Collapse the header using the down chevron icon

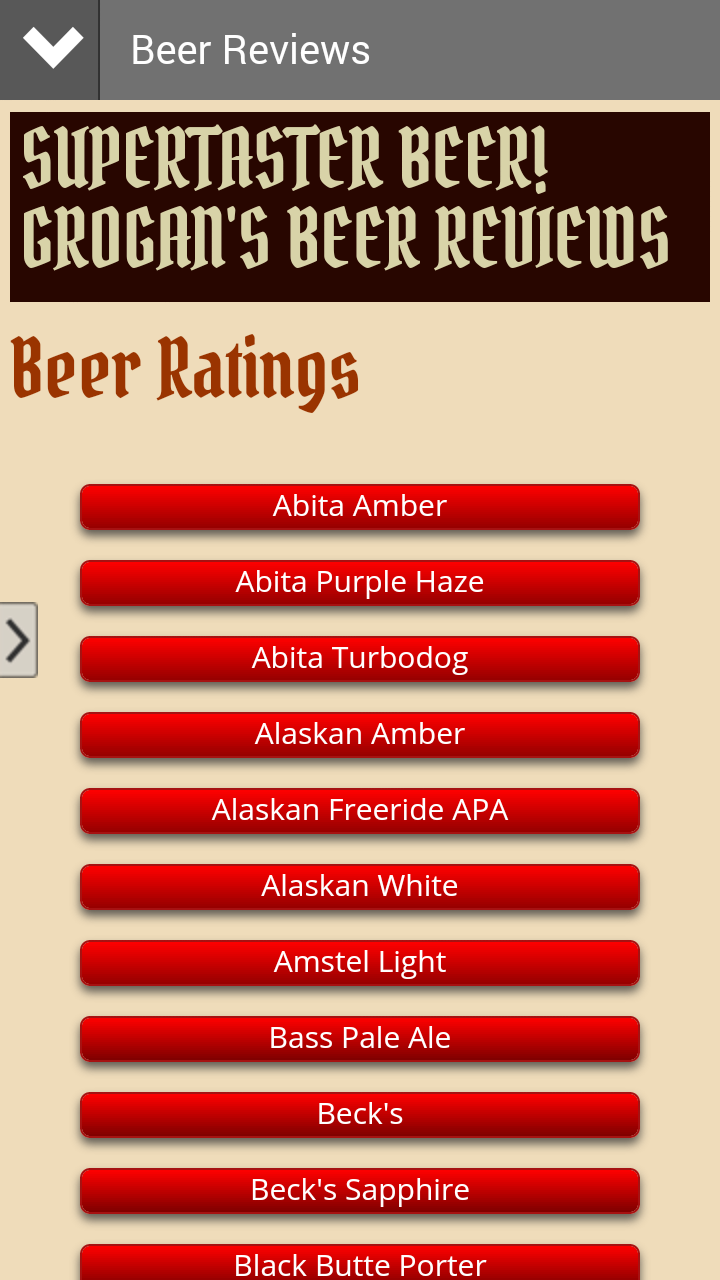(49, 49)
